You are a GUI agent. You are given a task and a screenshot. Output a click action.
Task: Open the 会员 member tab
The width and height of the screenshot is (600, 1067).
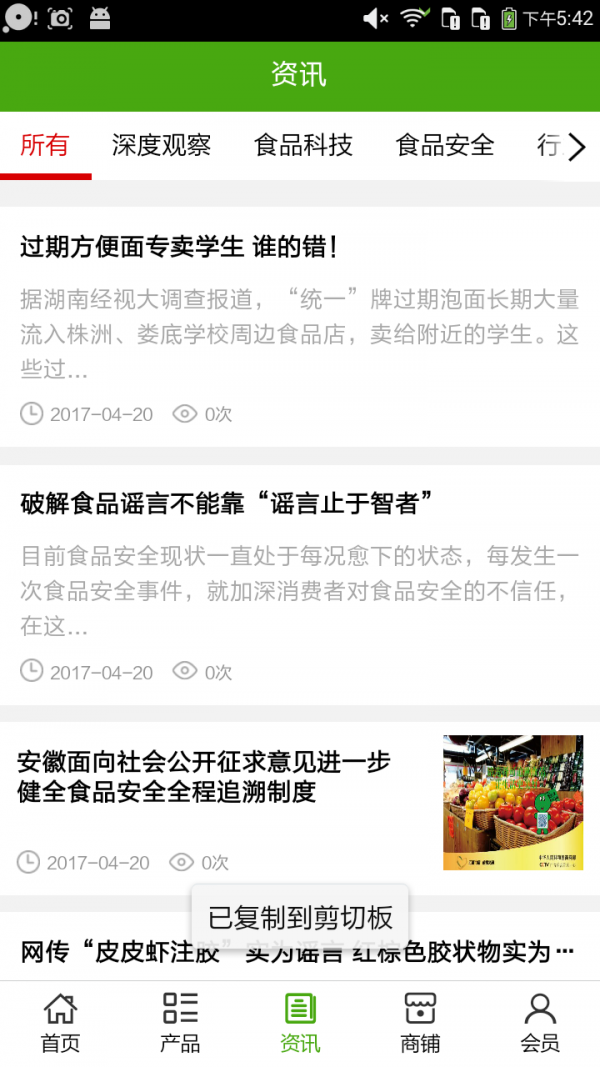[x=540, y=1023]
